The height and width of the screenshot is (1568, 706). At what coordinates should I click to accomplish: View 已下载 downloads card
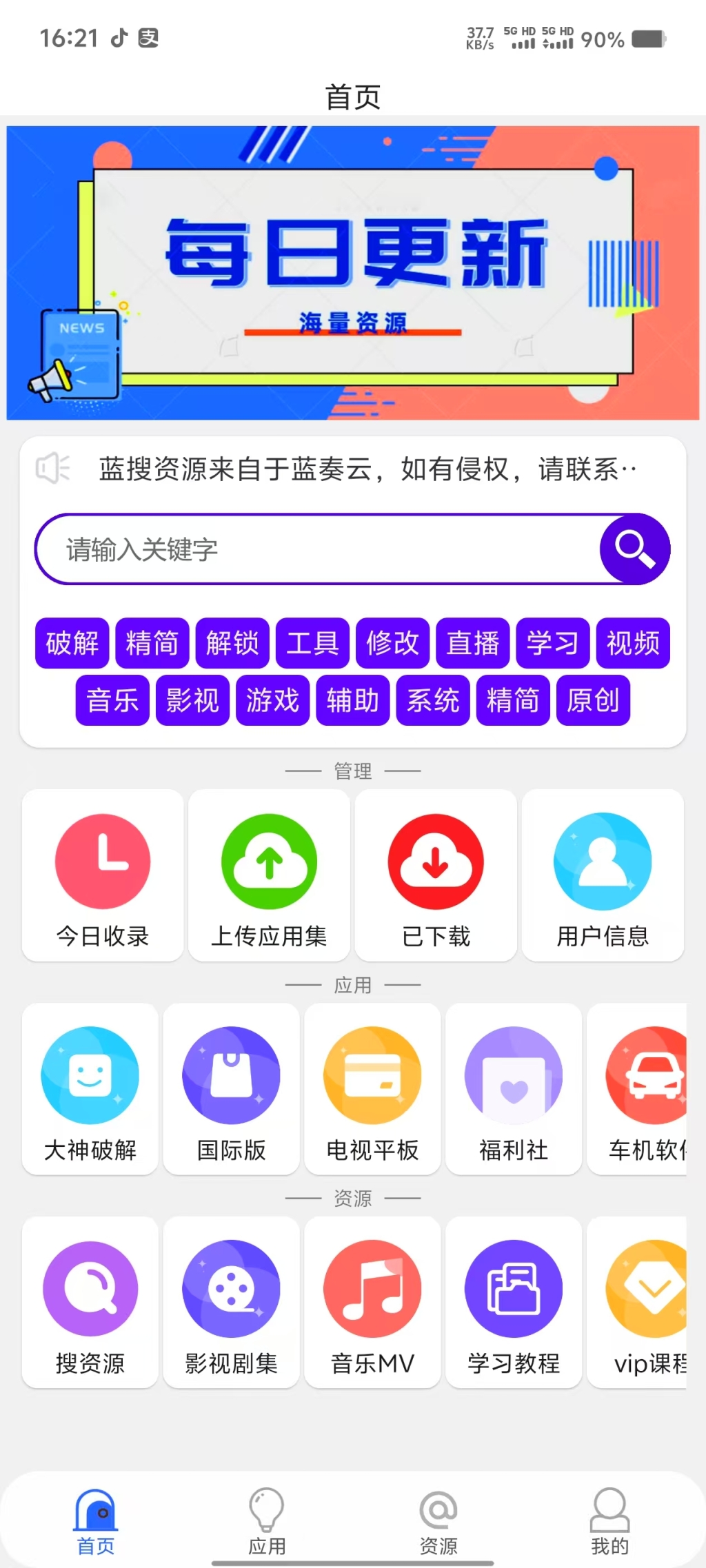click(x=436, y=875)
